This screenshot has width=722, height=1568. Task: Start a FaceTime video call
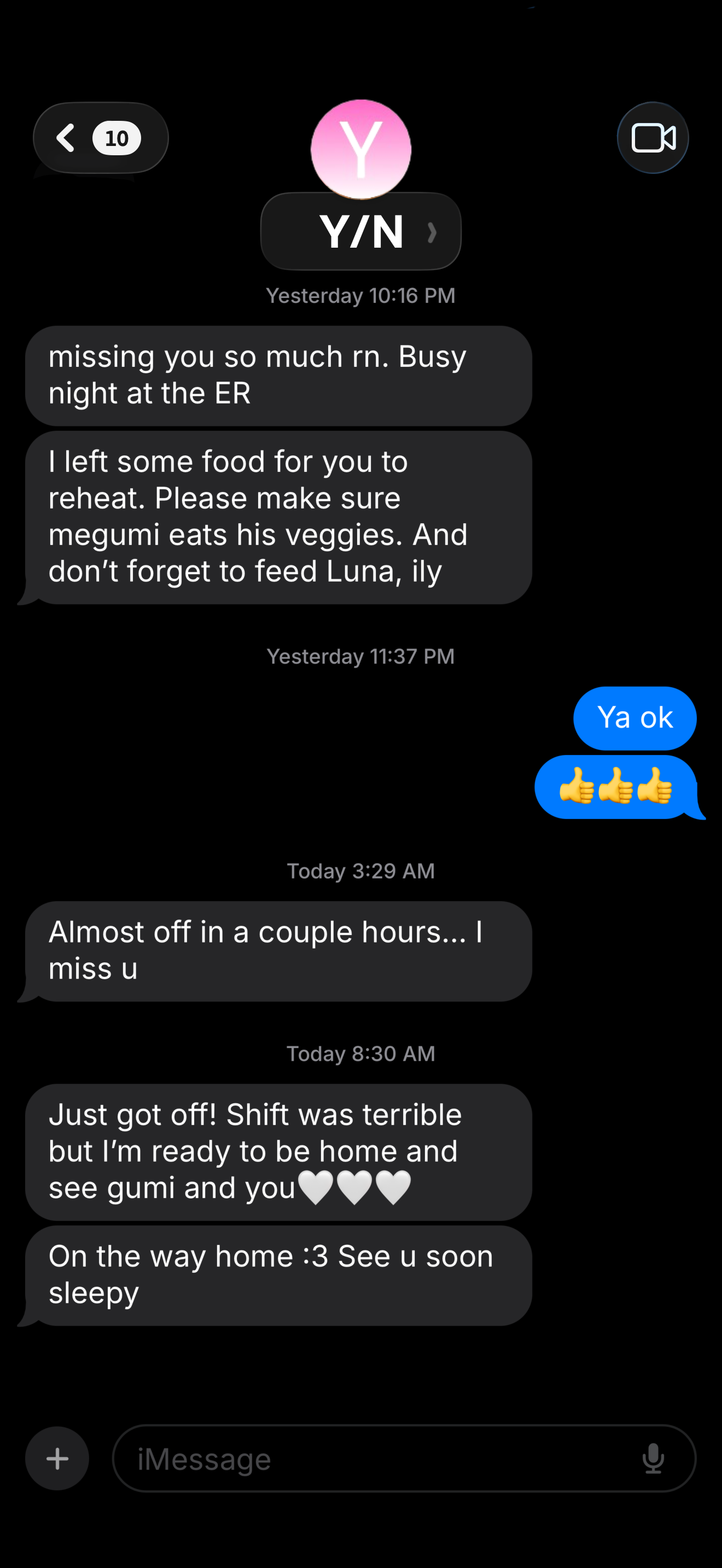coord(653,138)
